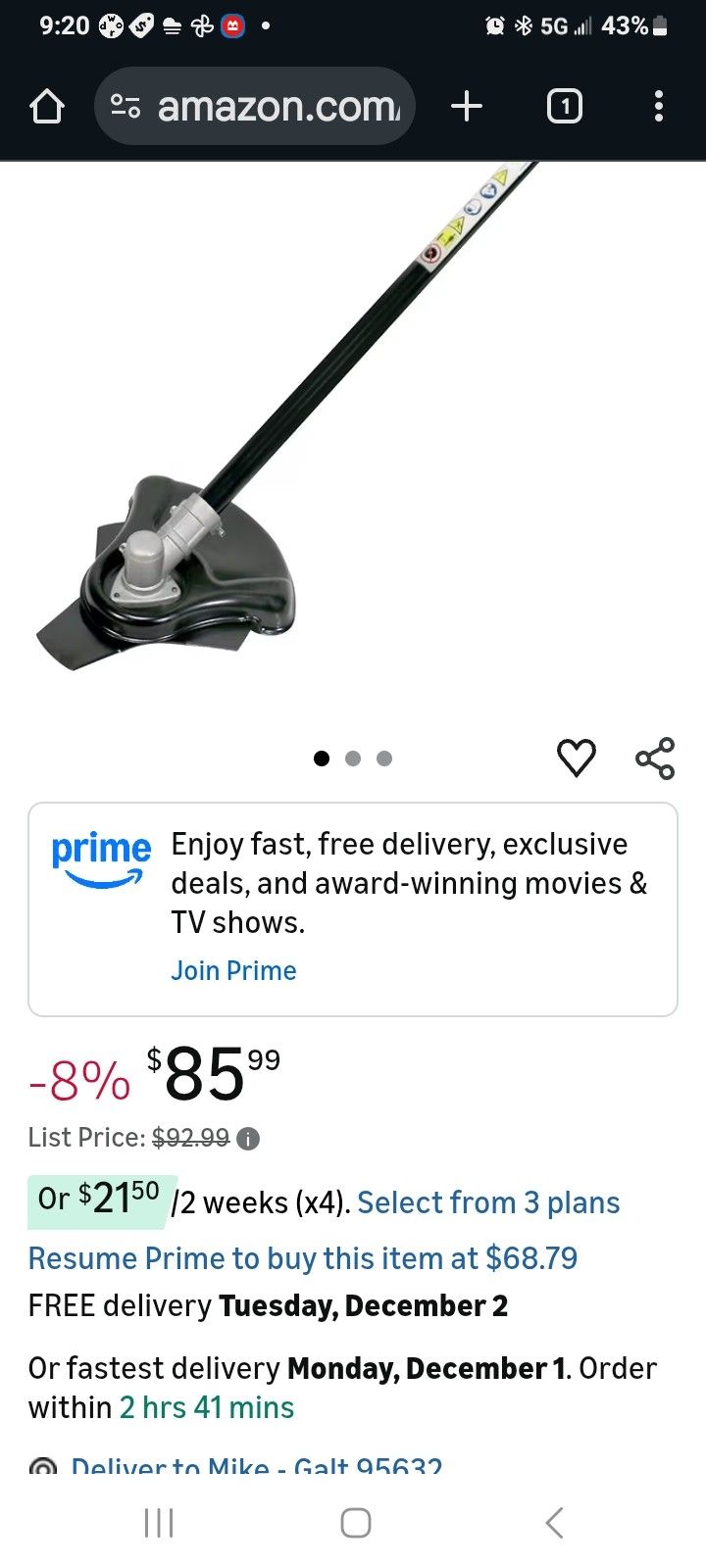This screenshot has width=706, height=1568.
Task: Select the first carousel dot
Action: 321,758
